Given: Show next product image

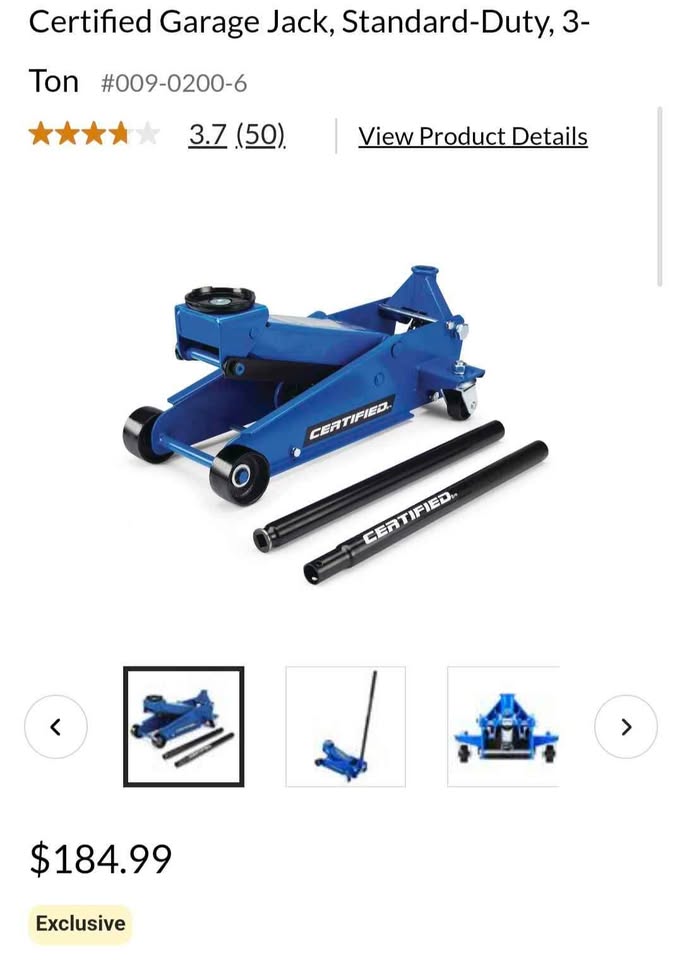Looking at the screenshot, I should (626, 727).
